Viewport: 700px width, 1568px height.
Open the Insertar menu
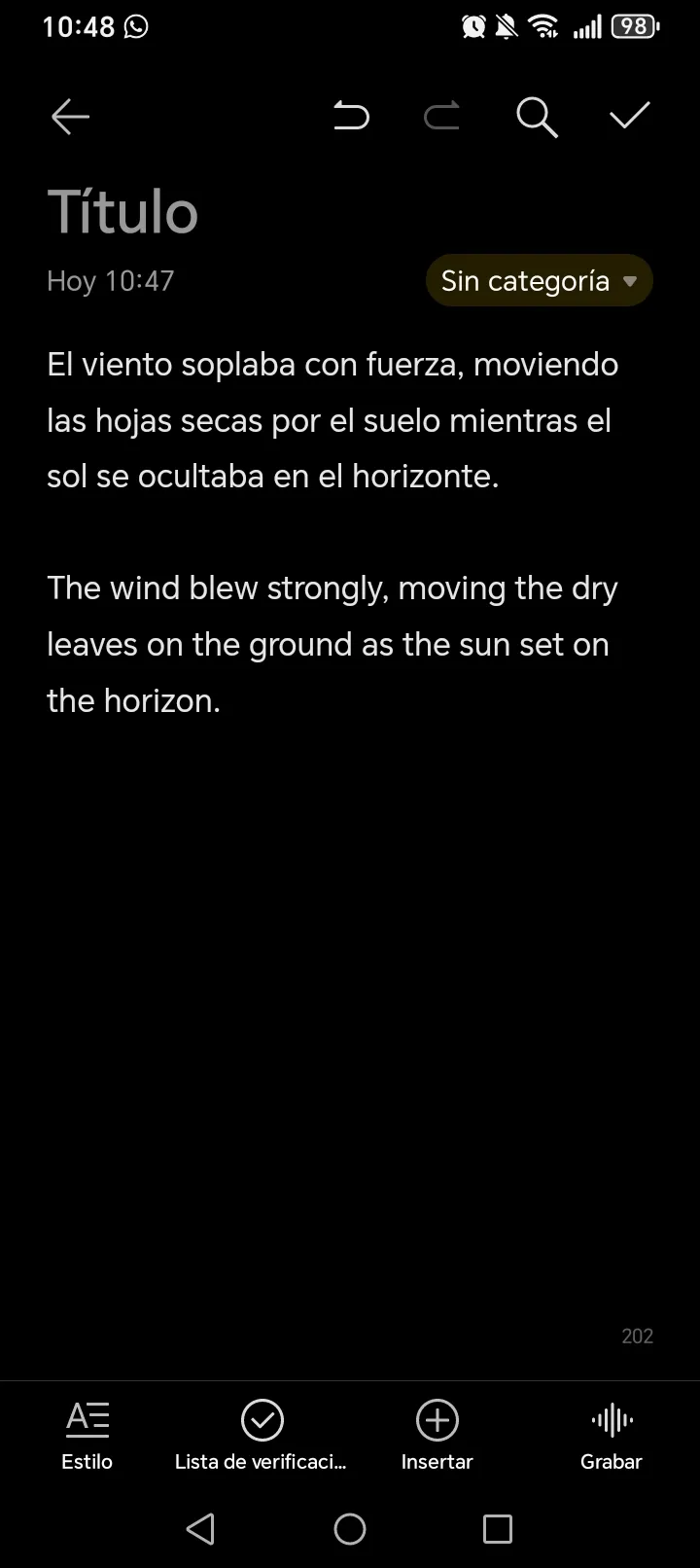pos(437,1434)
